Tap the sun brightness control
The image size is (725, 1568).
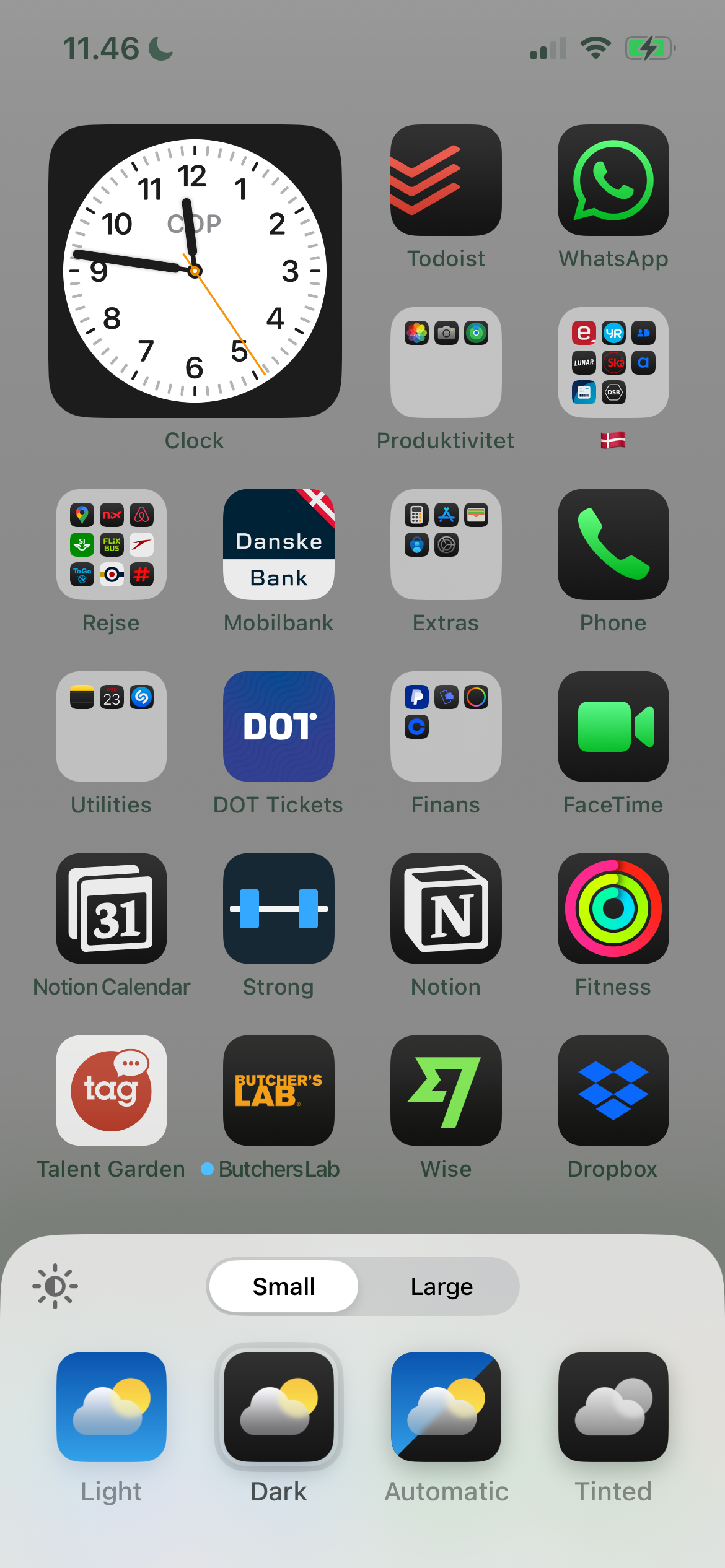[55, 1286]
